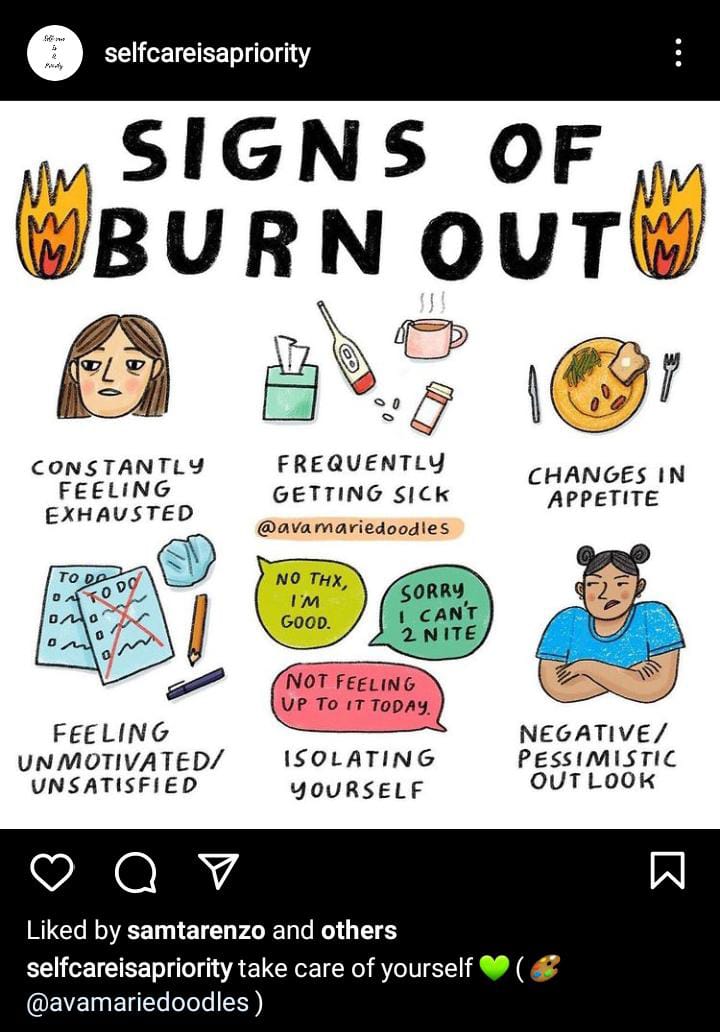View the others who liked this post
720x1032 pixels.
[358, 931]
